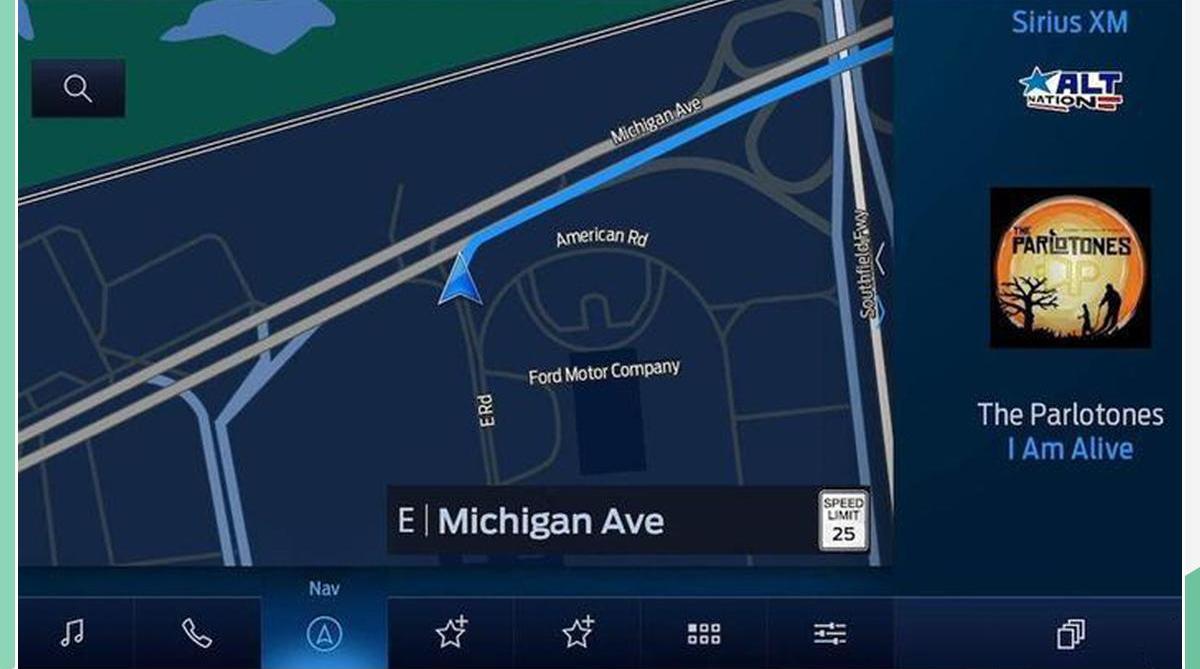Open The Parlotones album art card
The image size is (1200, 669).
click(x=1070, y=267)
